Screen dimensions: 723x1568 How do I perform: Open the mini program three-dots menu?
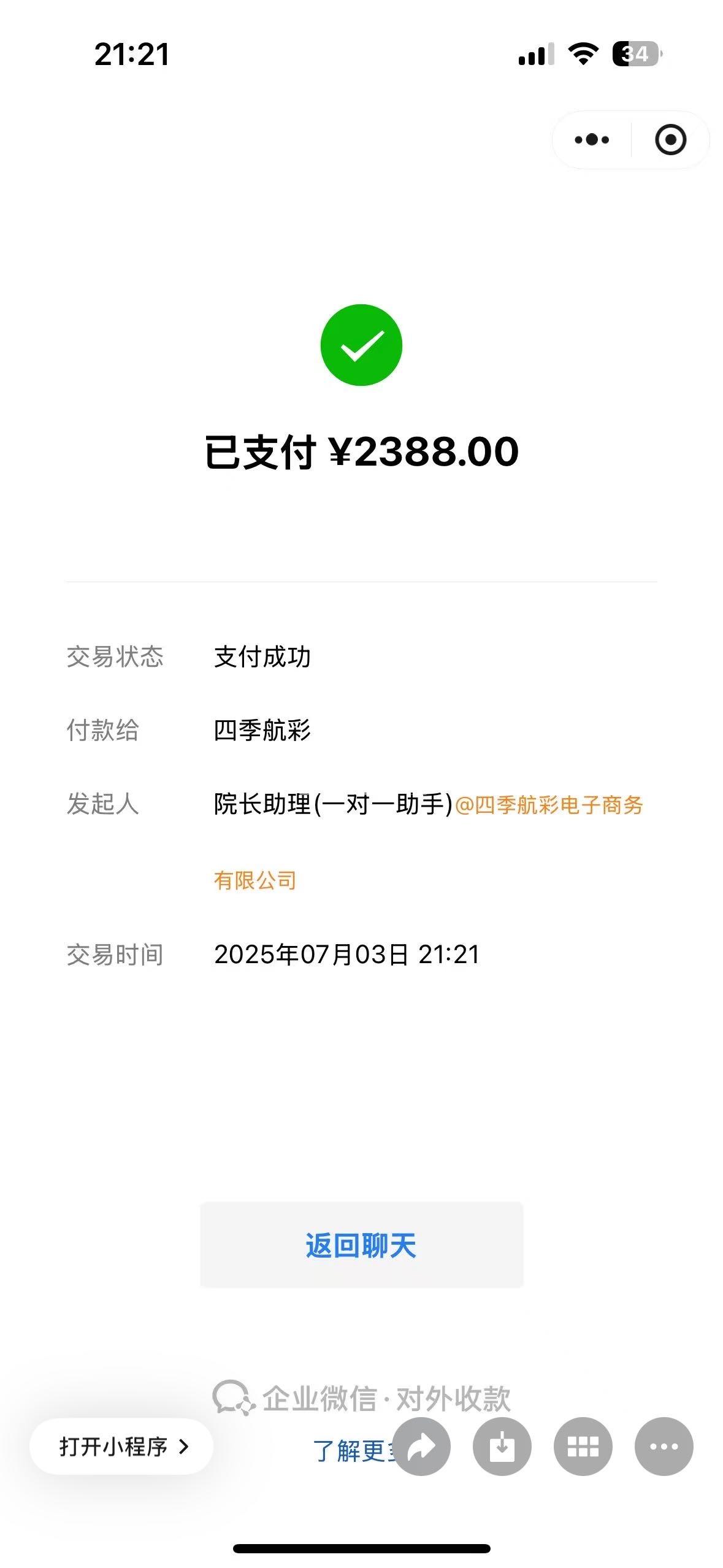[x=591, y=140]
